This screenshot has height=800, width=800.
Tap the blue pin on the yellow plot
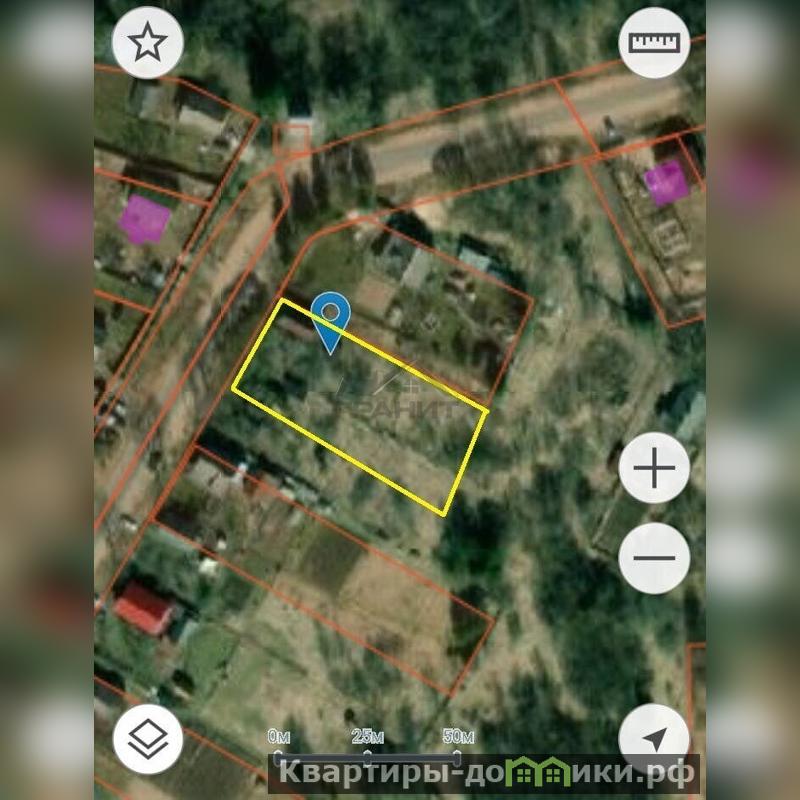(329, 318)
